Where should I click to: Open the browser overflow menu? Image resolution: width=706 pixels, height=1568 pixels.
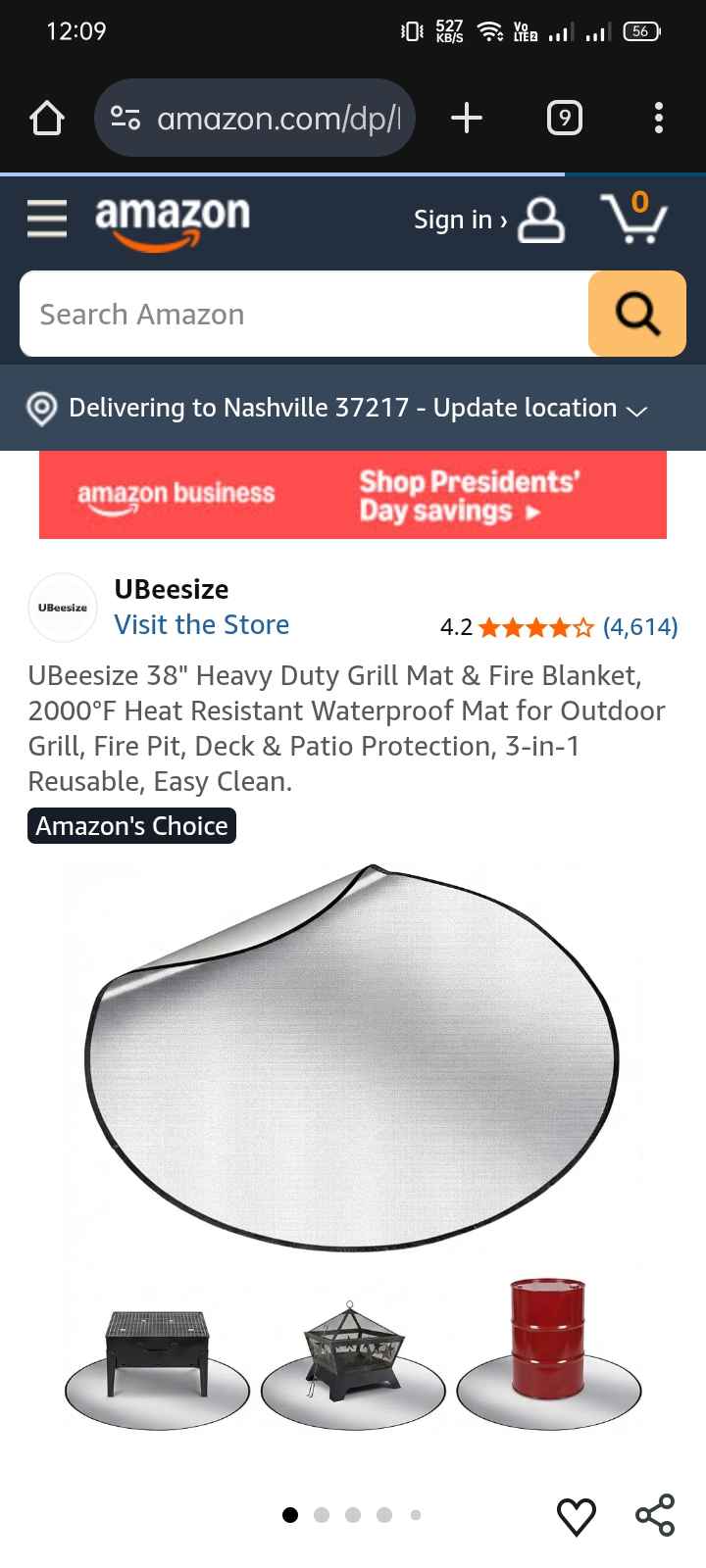pyautogui.click(x=659, y=119)
